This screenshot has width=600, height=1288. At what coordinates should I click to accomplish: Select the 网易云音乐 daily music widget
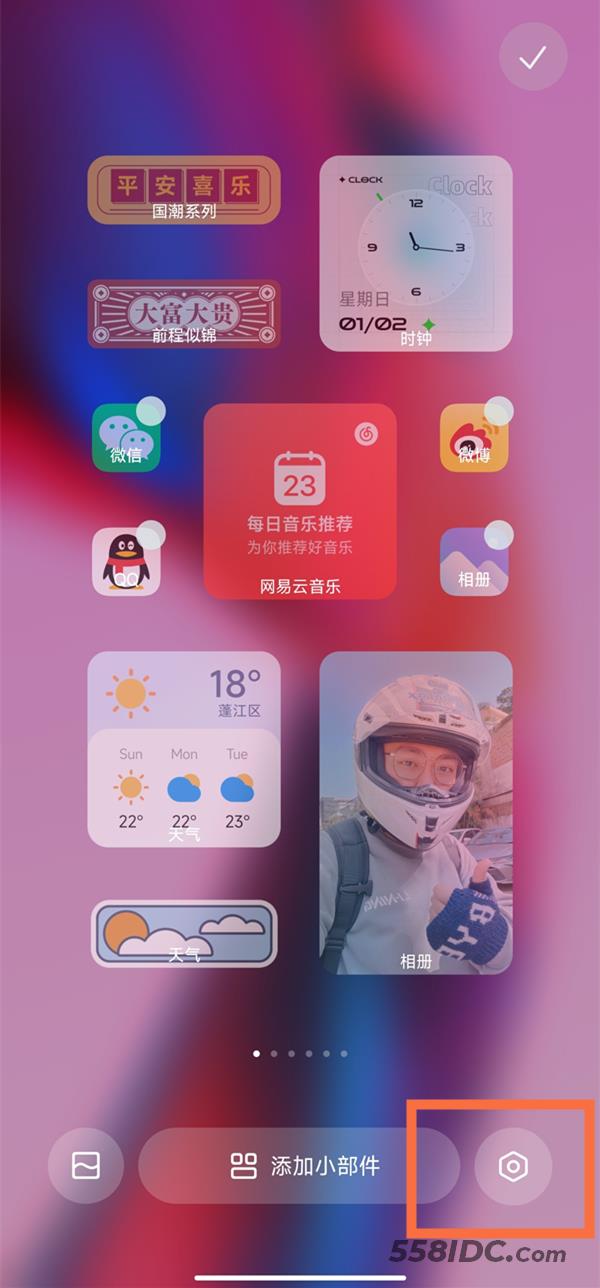point(300,501)
